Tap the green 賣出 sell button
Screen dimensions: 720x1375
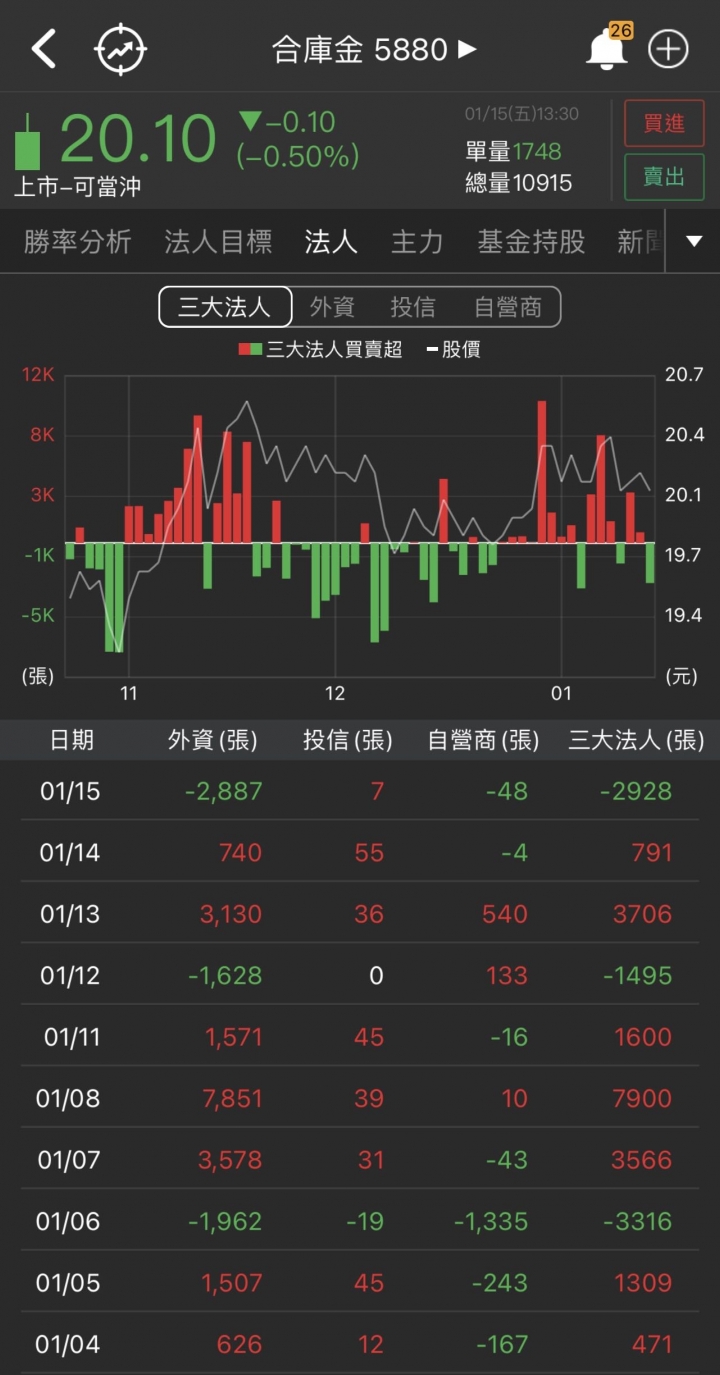click(664, 177)
